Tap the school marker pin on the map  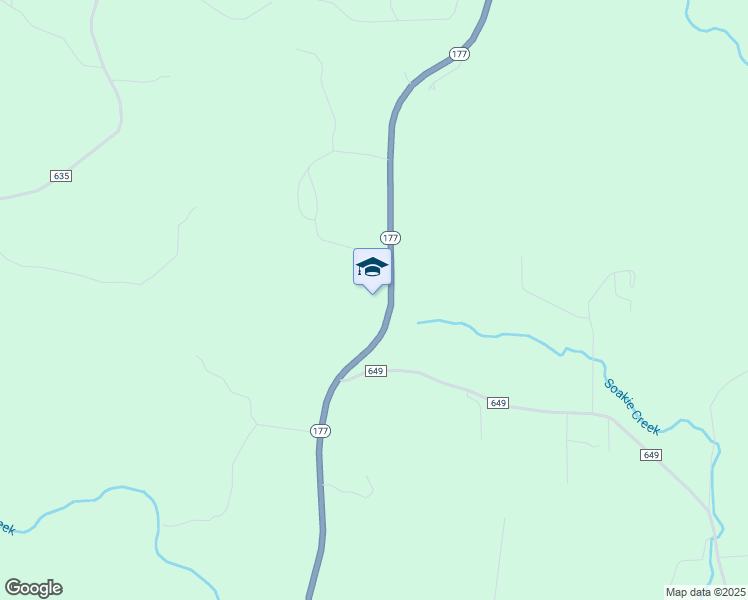(x=372, y=268)
